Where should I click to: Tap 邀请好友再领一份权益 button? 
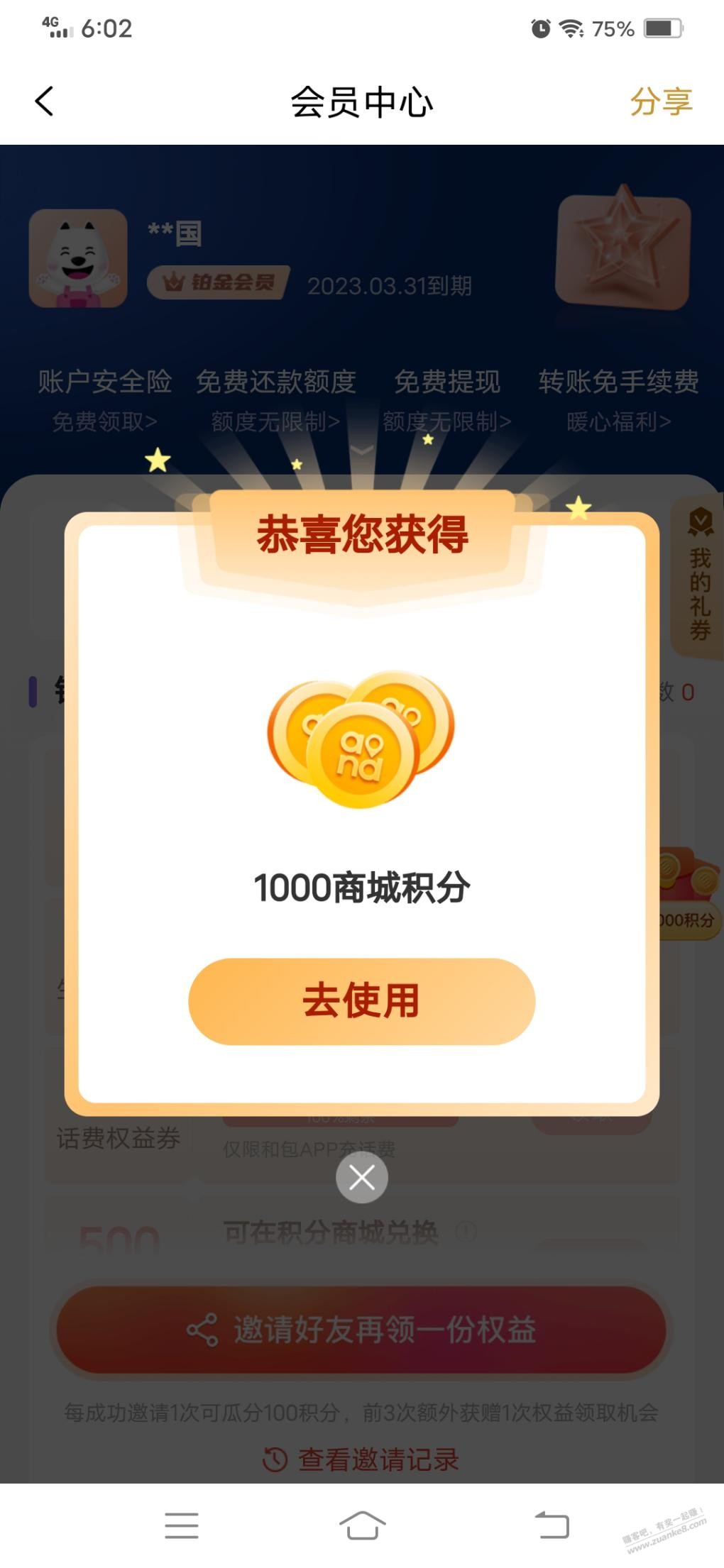(x=361, y=1330)
